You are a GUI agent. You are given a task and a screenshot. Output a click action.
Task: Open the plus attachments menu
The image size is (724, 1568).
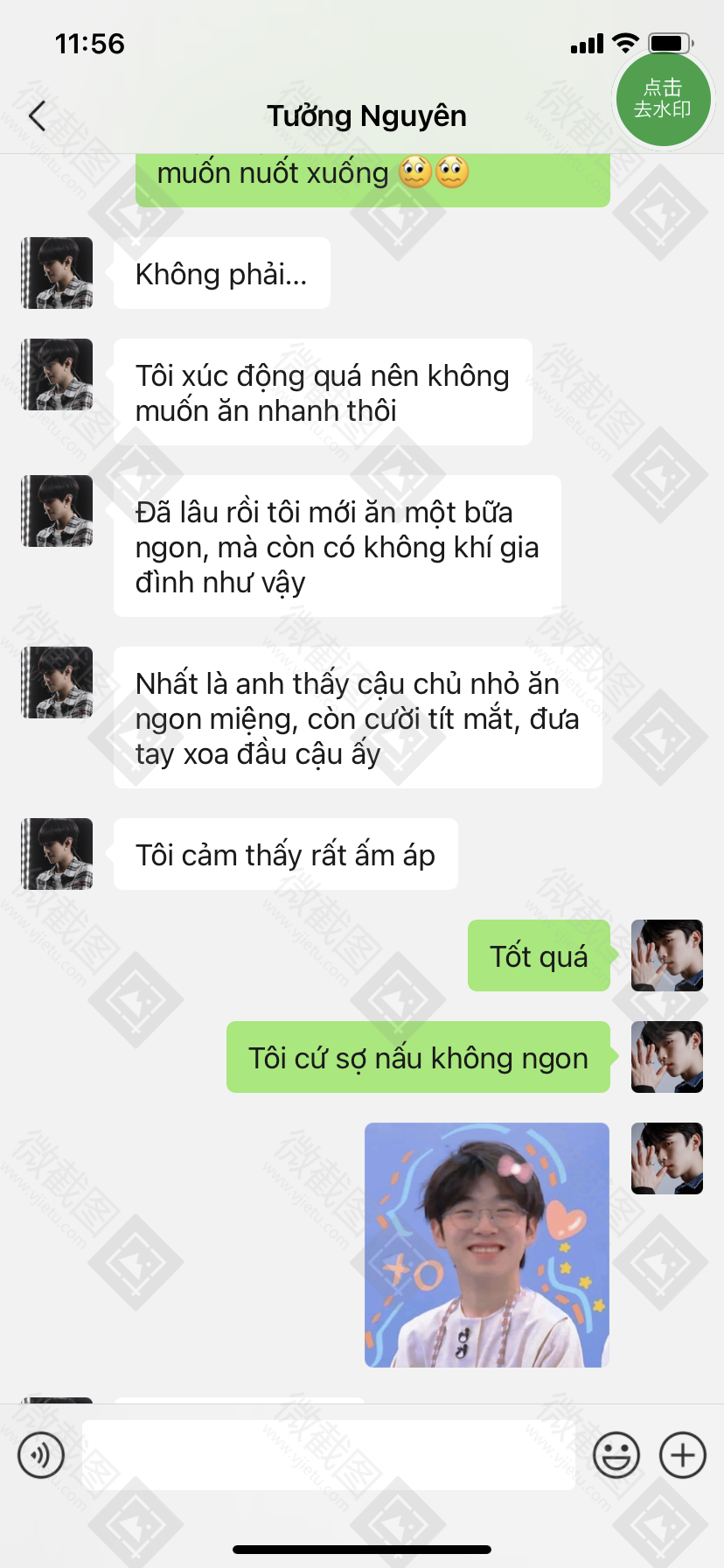[682, 1455]
